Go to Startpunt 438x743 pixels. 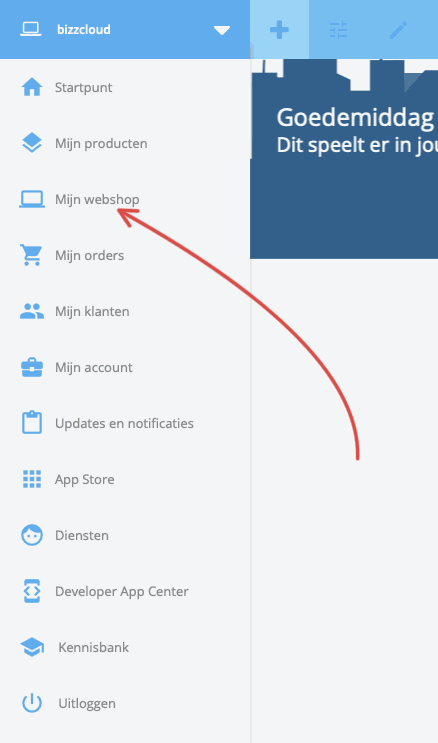pyautogui.click(x=125, y=88)
